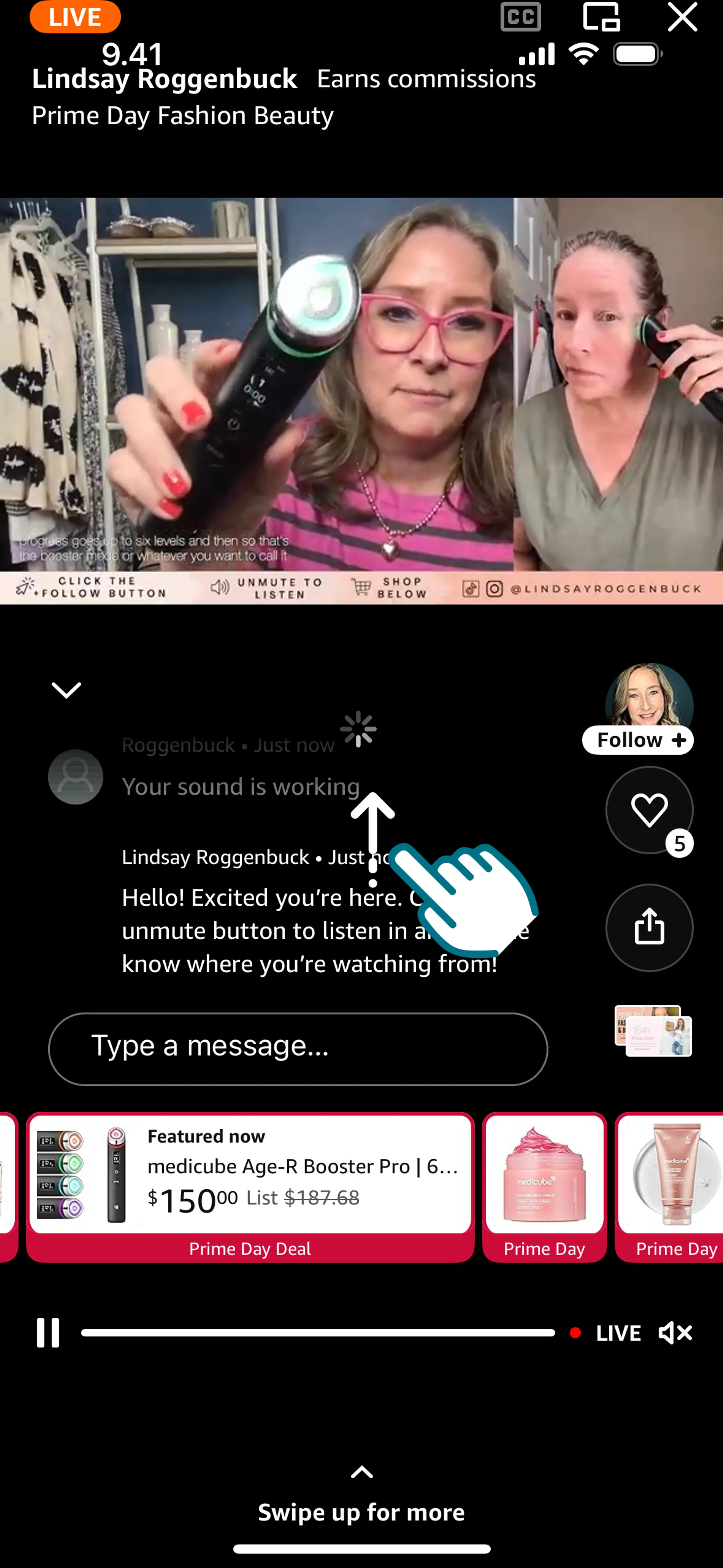This screenshot has height=1568, width=723.
Task: Open the pink medicube jelly cream product
Action: 545,1187
